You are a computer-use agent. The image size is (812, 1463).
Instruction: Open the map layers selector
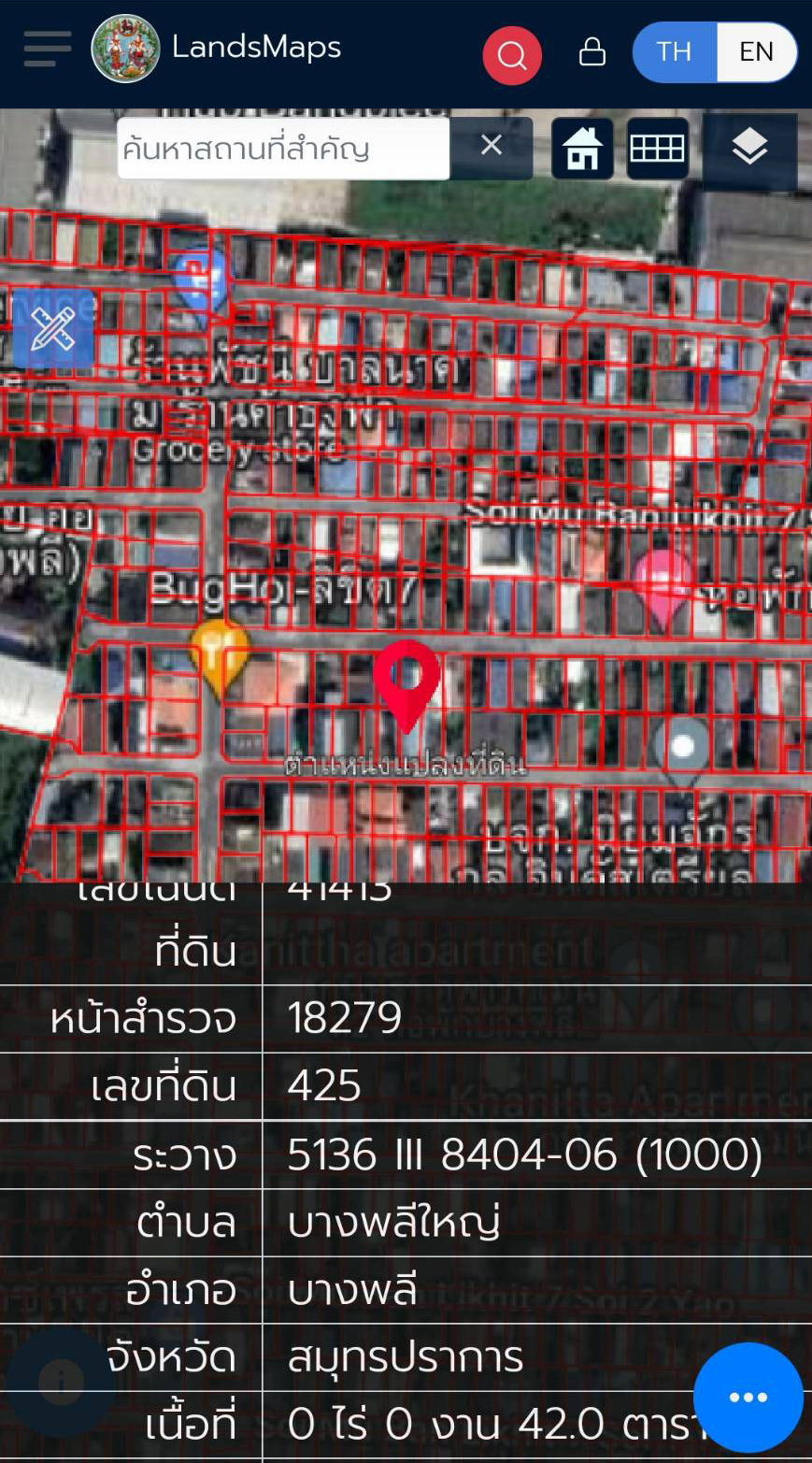(749, 149)
